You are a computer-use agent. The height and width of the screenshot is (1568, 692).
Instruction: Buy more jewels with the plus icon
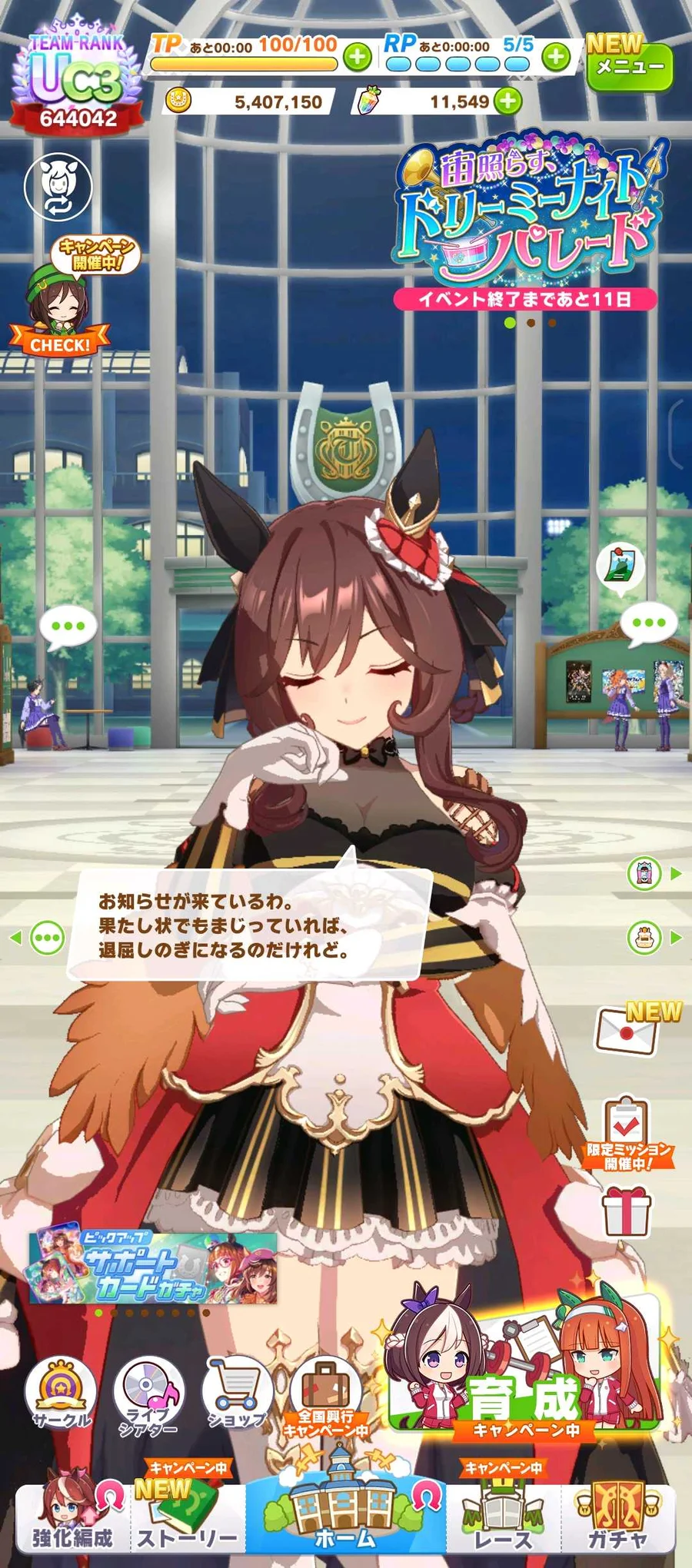click(x=507, y=101)
